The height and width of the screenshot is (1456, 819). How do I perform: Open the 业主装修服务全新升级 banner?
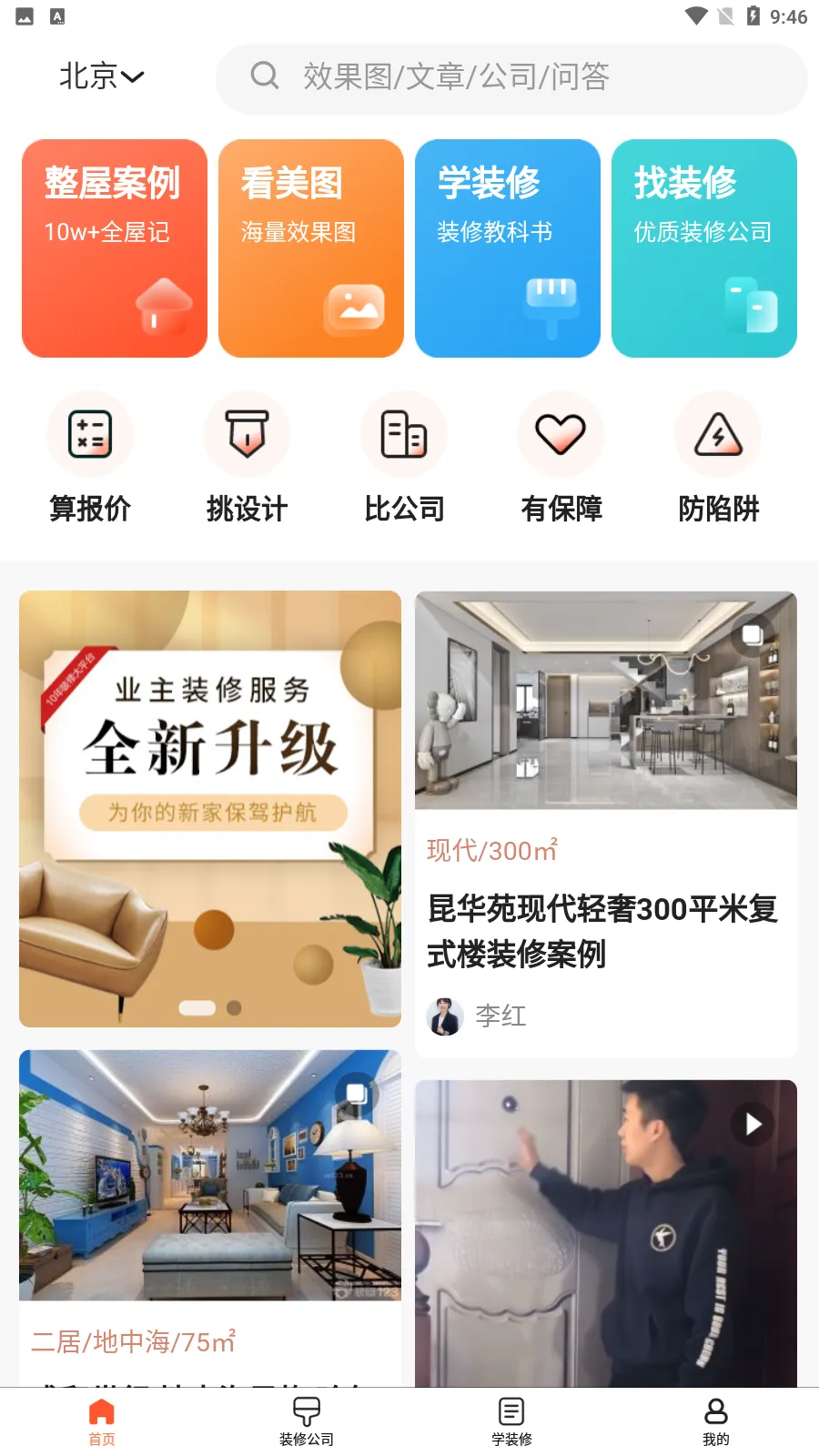tap(210, 808)
